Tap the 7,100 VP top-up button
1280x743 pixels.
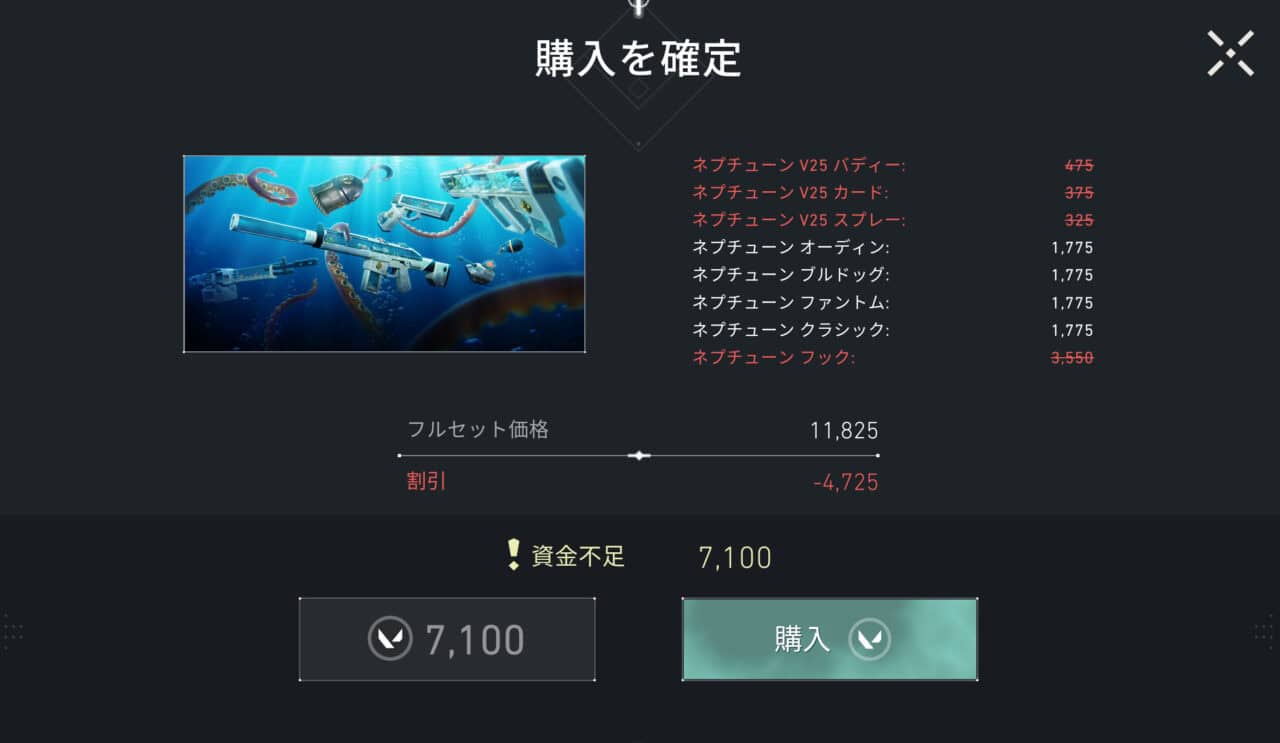click(446, 639)
